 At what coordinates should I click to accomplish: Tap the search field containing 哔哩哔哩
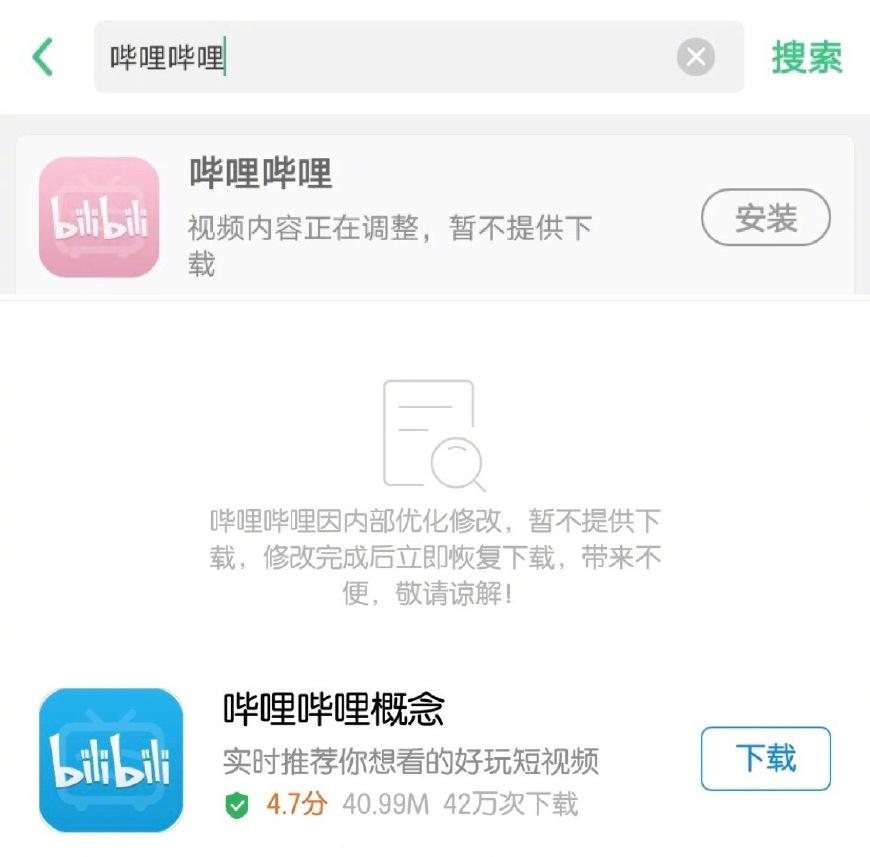[x=380, y=57]
